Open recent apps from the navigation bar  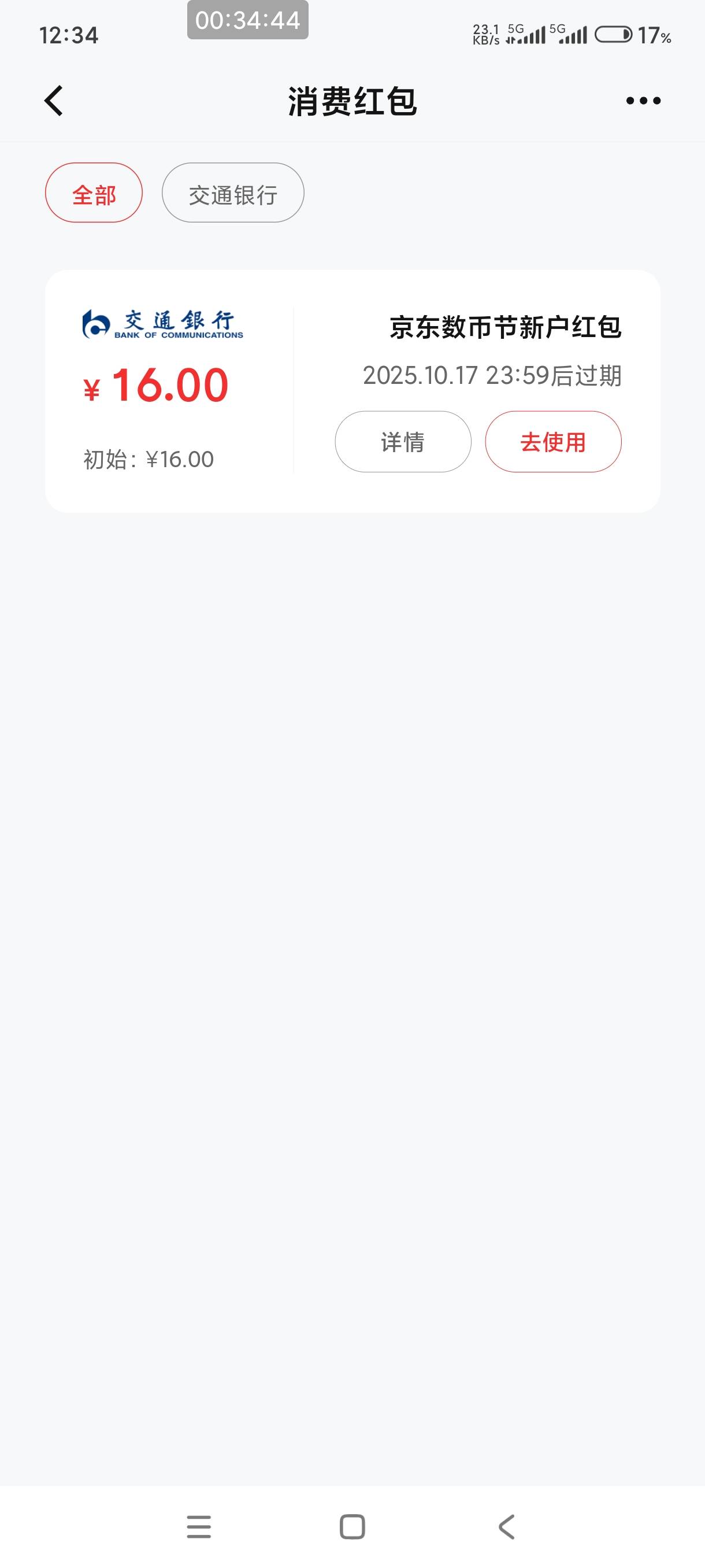click(199, 1526)
